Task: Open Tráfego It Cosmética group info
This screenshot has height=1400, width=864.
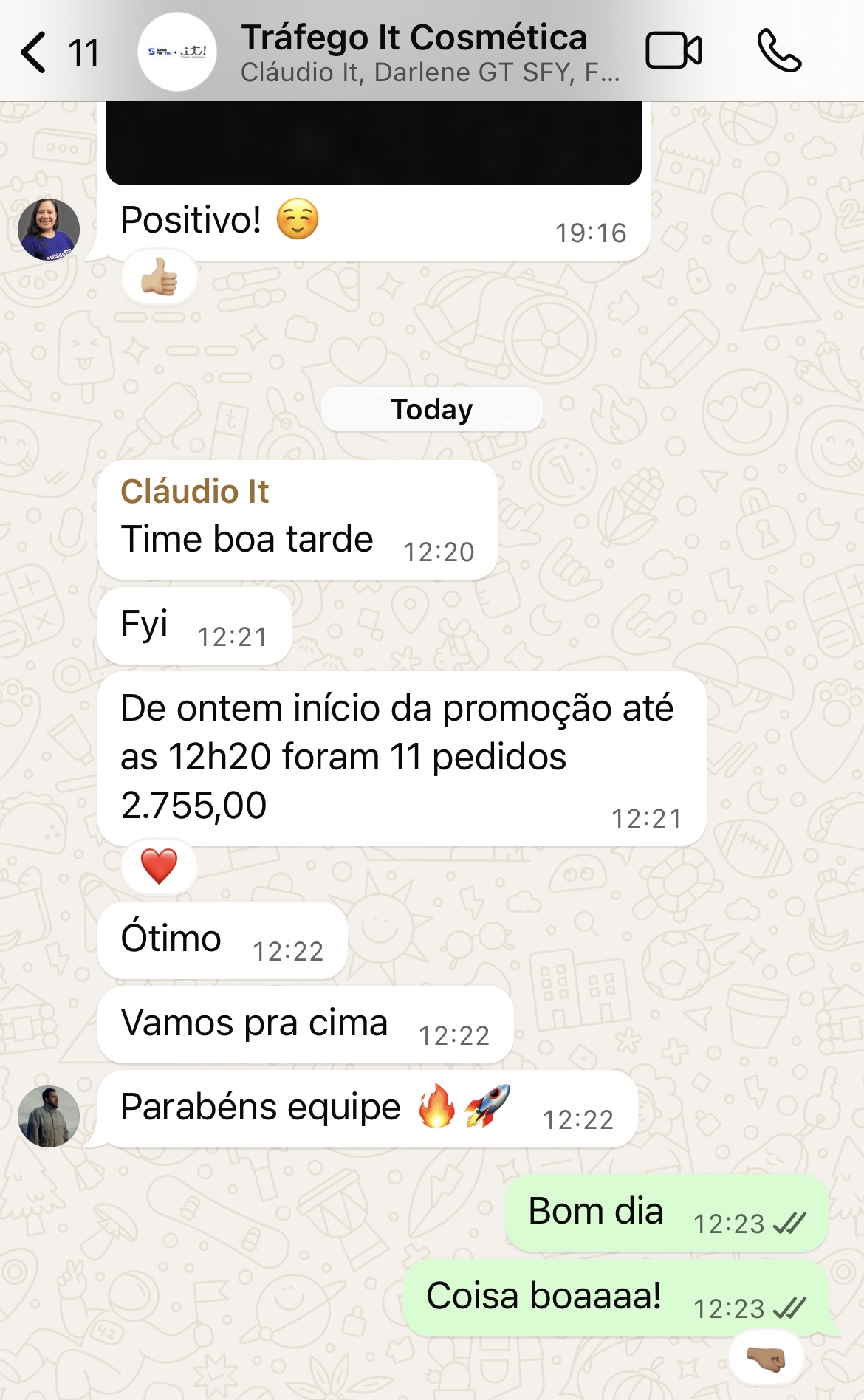Action: 414,52
